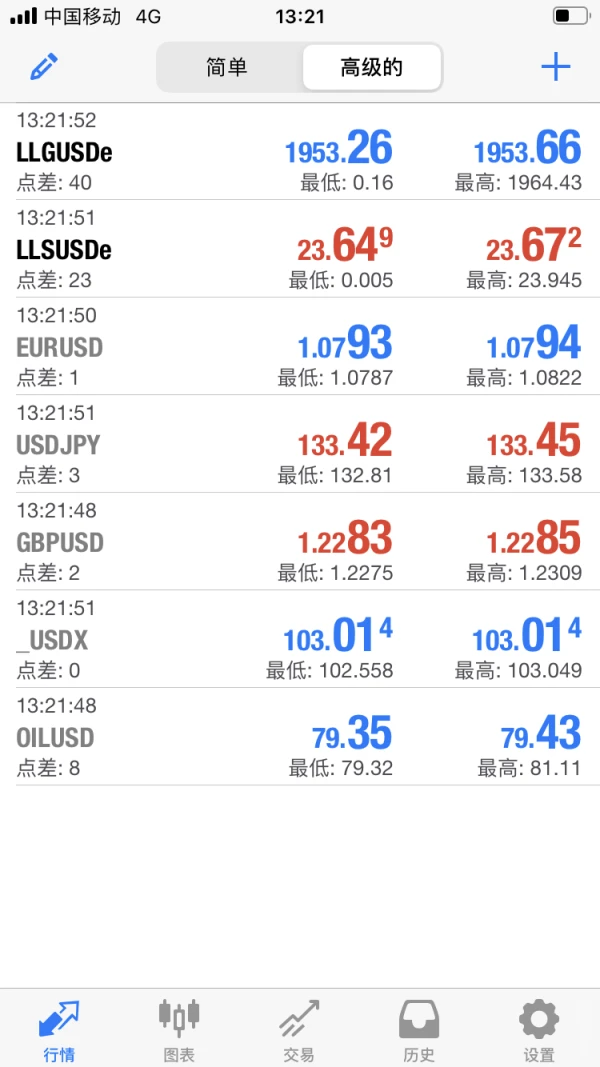Open the LLGUSDe quote row

coord(300,151)
